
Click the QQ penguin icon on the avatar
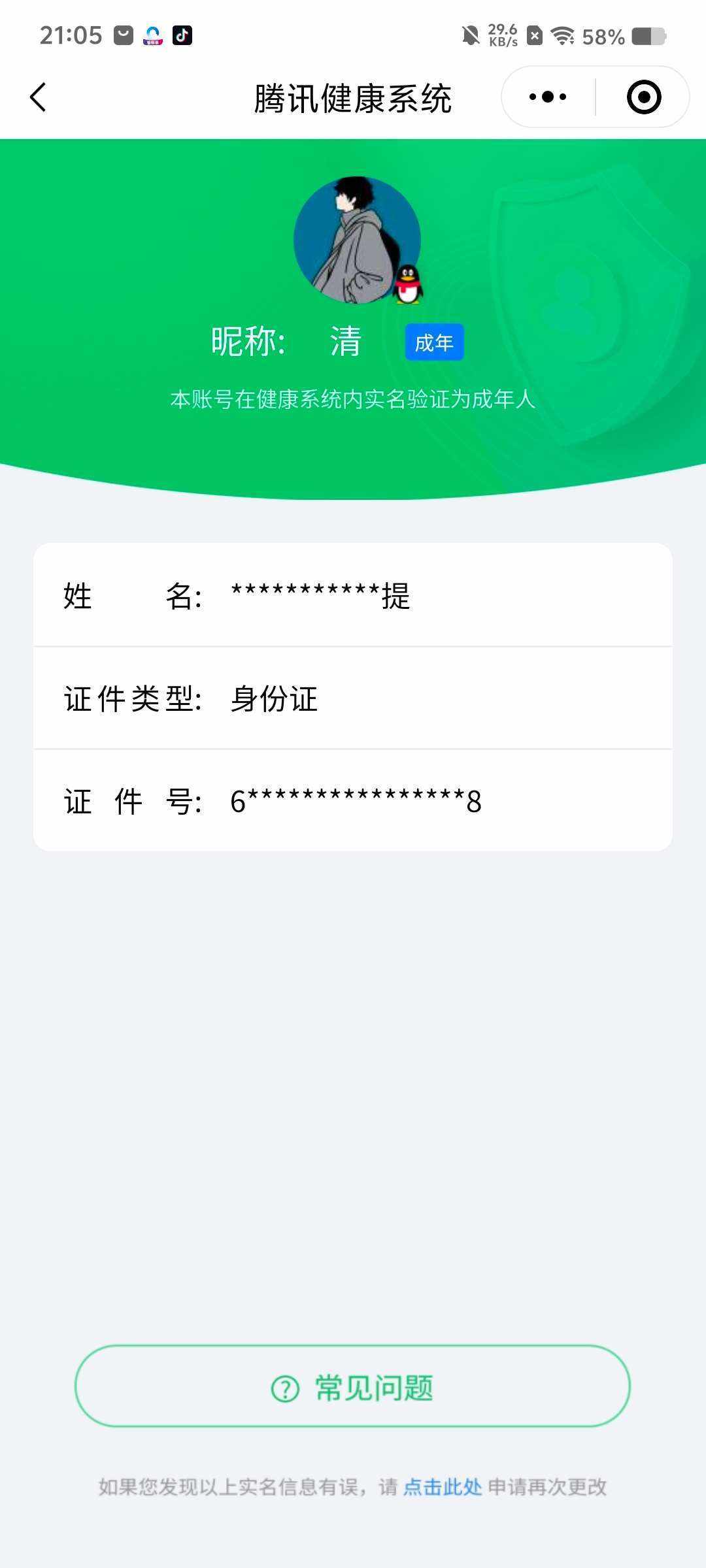(x=409, y=284)
